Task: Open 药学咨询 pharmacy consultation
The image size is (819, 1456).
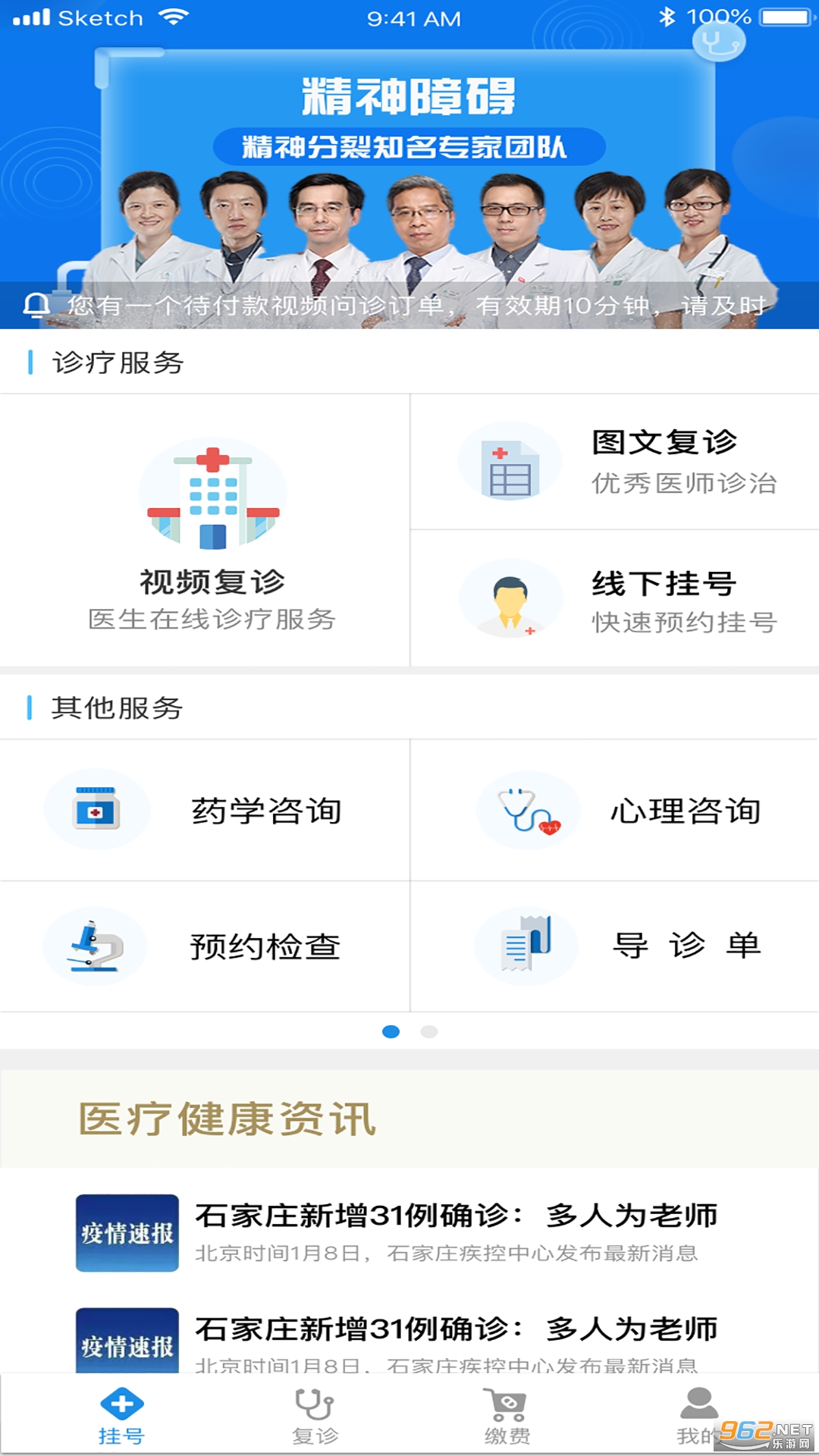Action: (x=205, y=811)
